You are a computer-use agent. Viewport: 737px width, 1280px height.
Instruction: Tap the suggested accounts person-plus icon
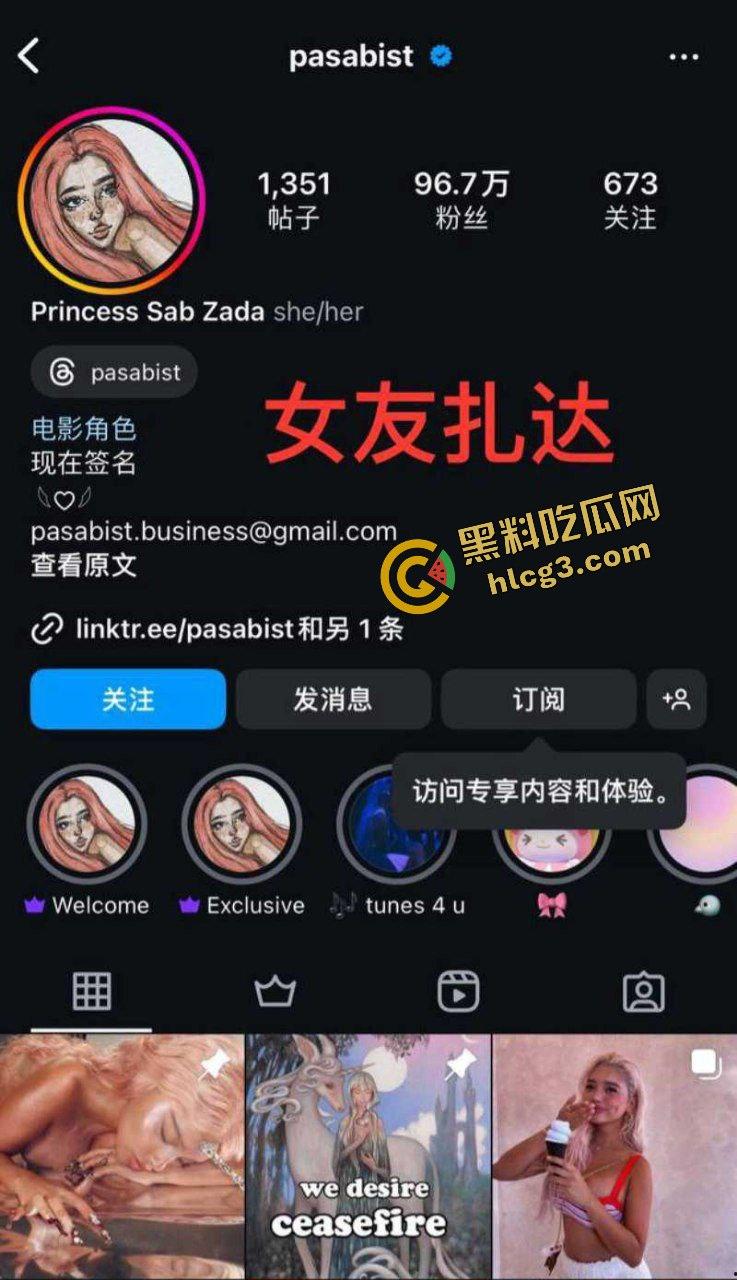(x=676, y=700)
